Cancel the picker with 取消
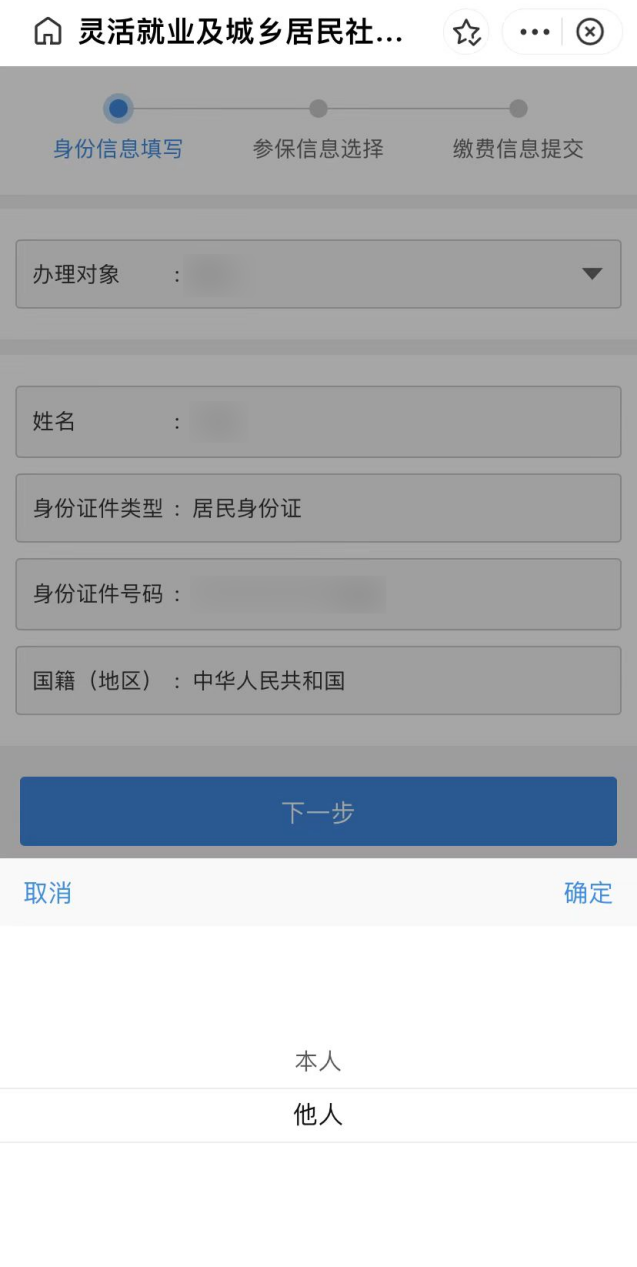The width and height of the screenshot is (637, 1267). pyautogui.click(x=48, y=892)
